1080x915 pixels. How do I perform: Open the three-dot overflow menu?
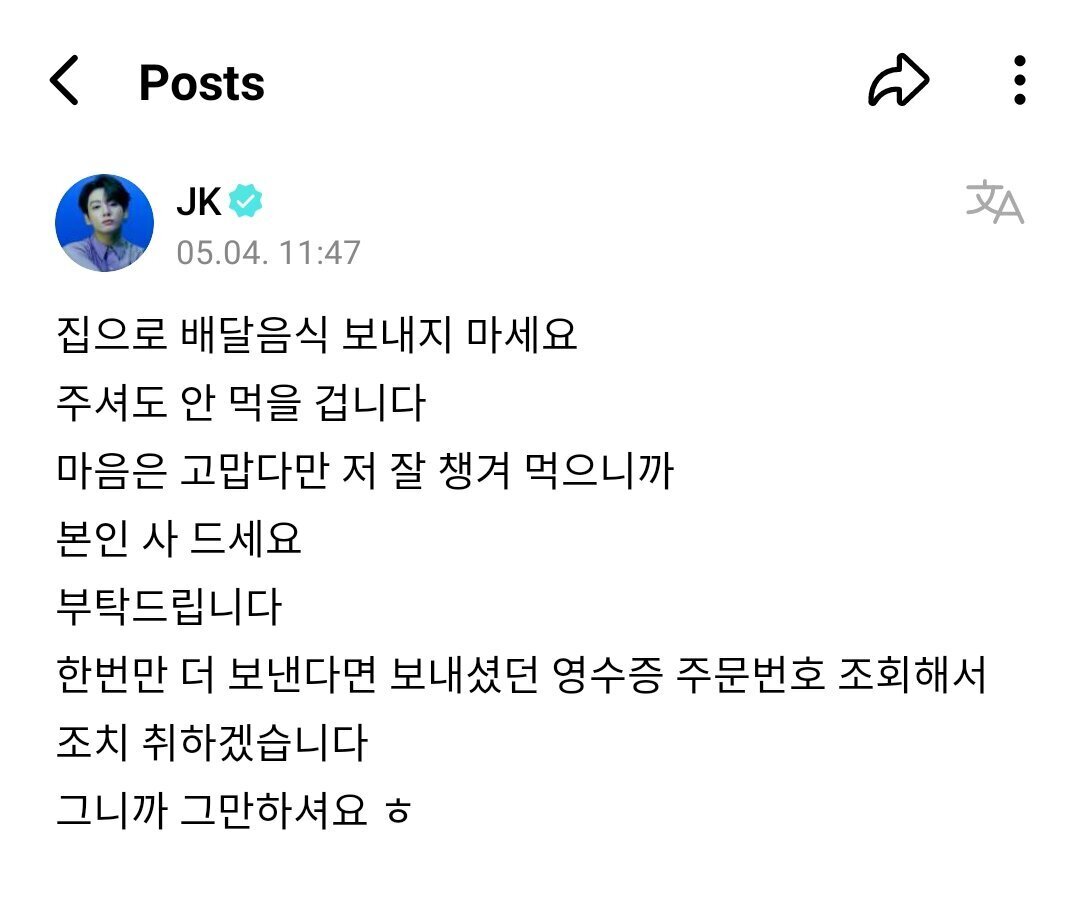(x=1019, y=82)
